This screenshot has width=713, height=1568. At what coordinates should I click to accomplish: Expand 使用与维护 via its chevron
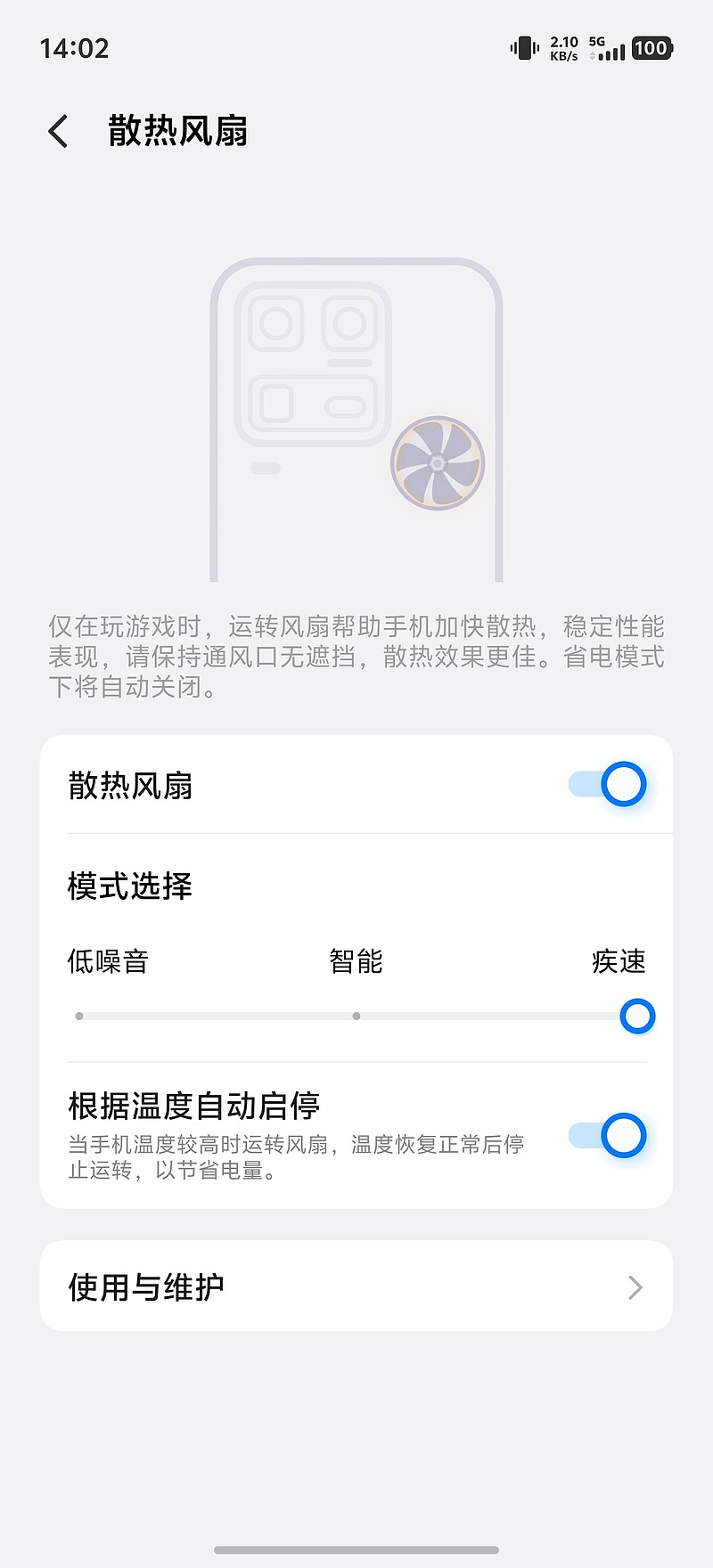pos(635,1286)
